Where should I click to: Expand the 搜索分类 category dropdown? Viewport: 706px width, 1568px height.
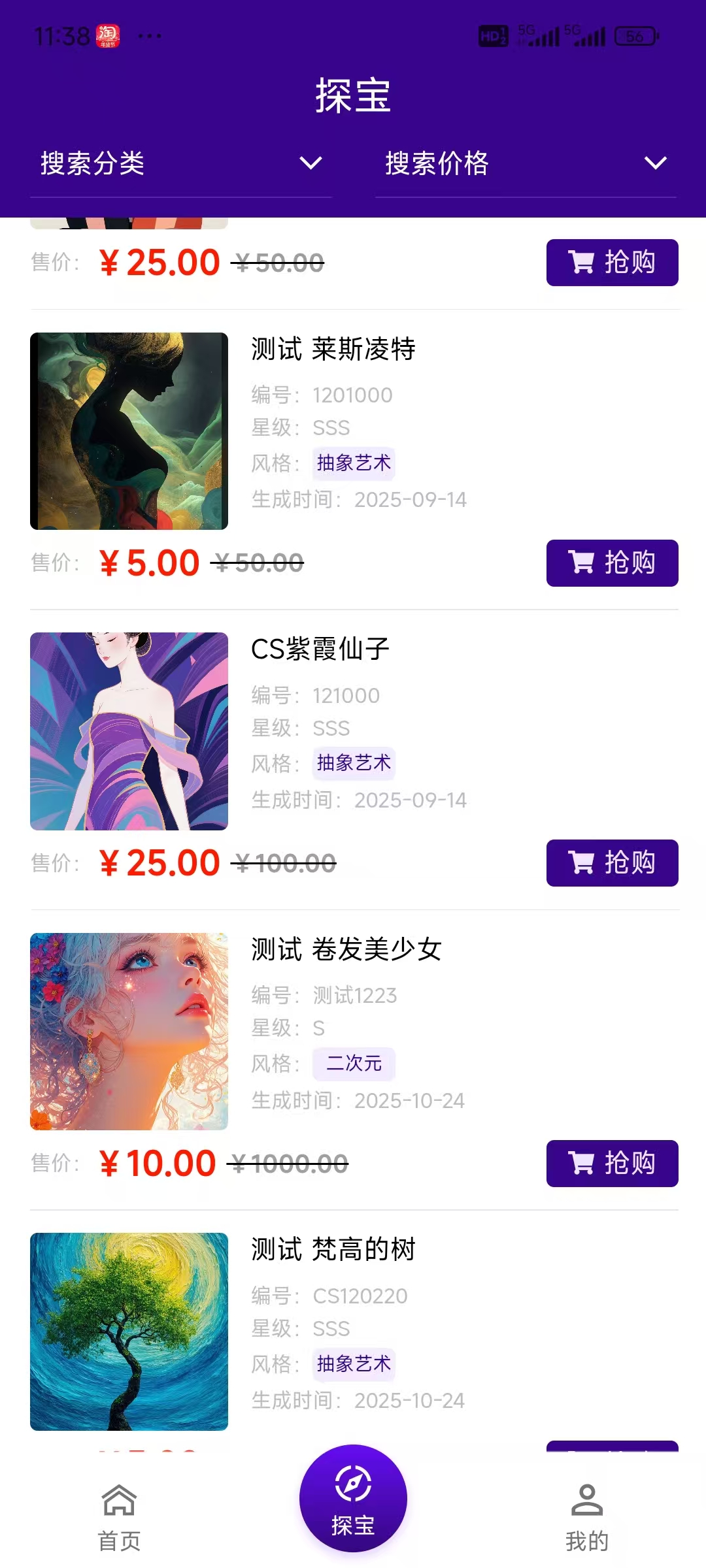[180, 163]
